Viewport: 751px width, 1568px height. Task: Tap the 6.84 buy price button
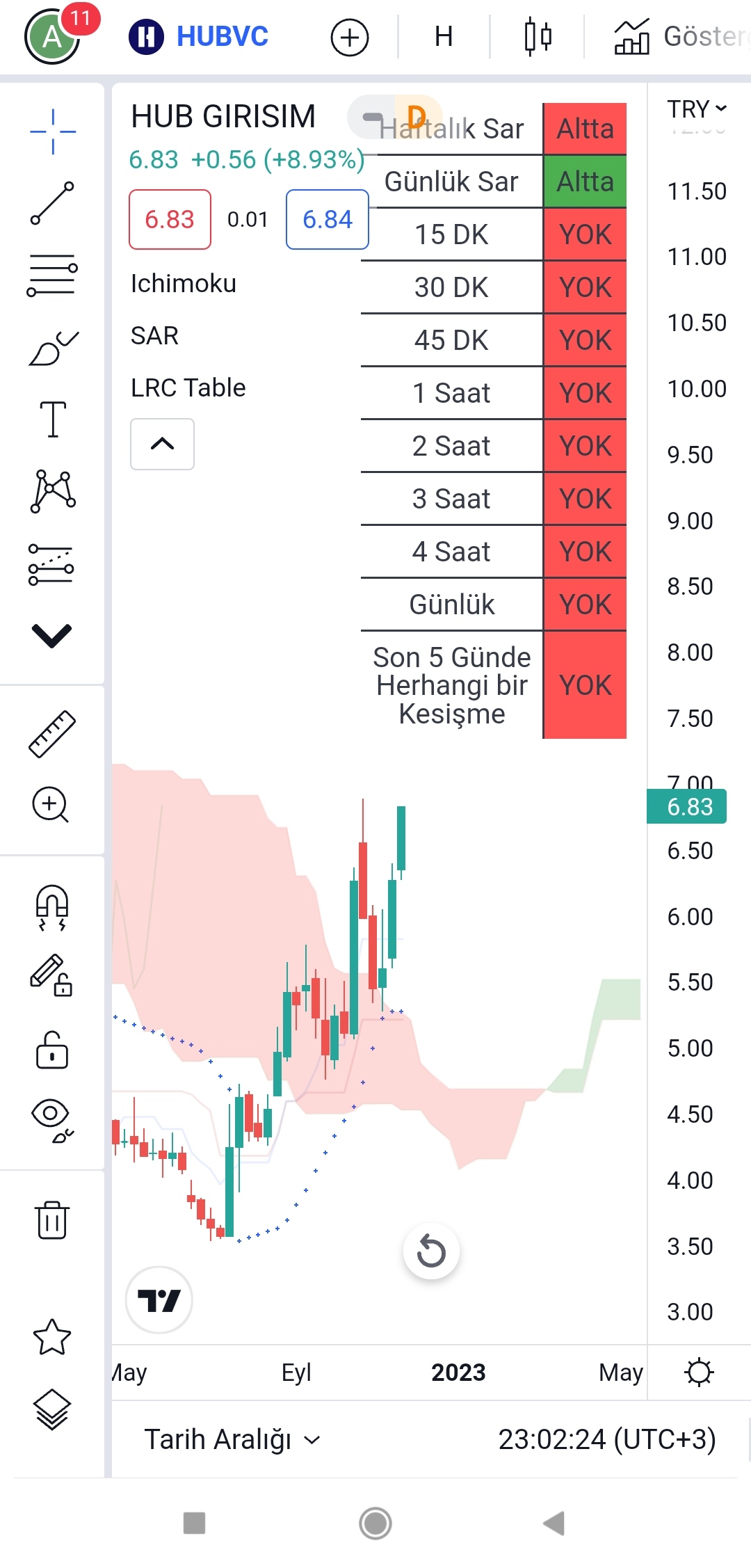pyautogui.click(x=328, y=219)
